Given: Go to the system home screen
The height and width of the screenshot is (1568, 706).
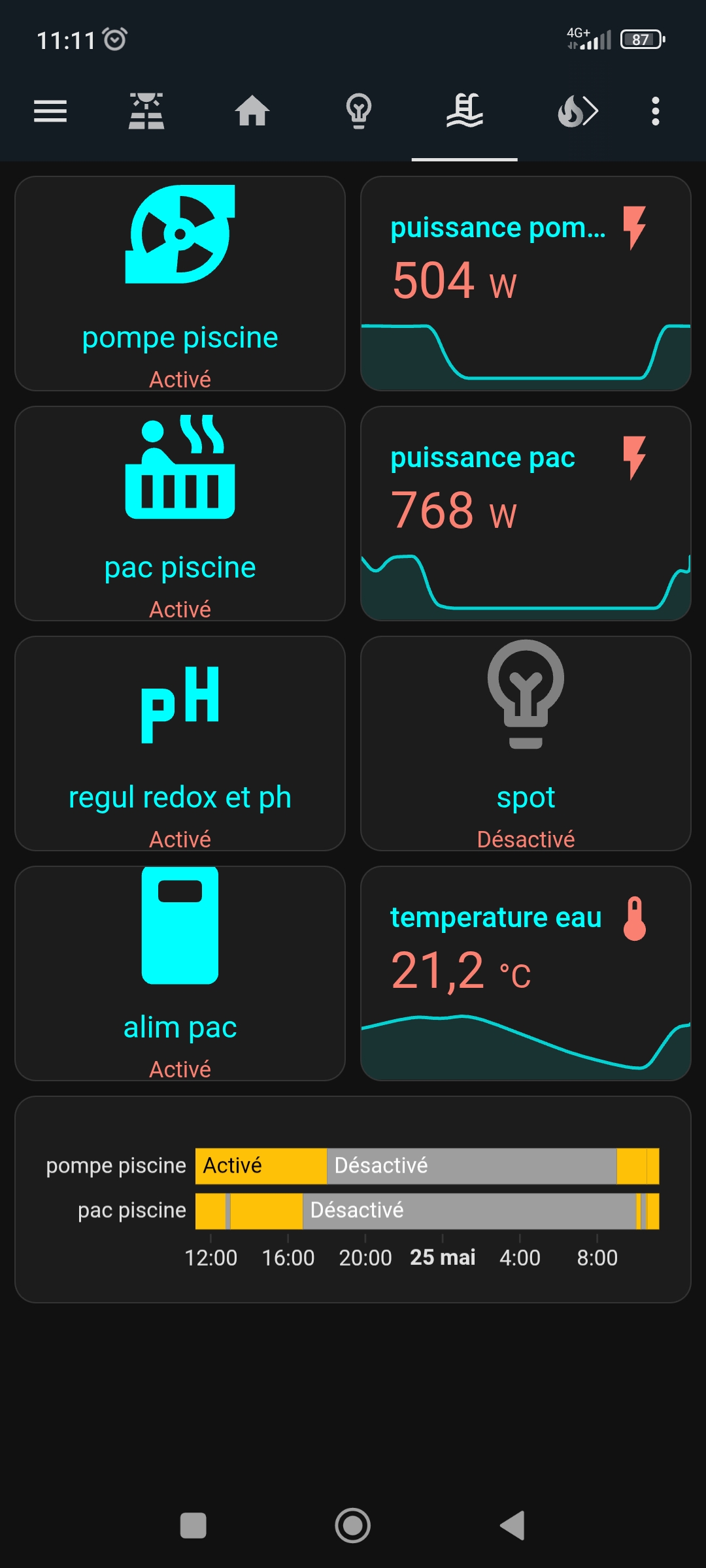Looking at the screenshot, I should [x=353, y=1526].
